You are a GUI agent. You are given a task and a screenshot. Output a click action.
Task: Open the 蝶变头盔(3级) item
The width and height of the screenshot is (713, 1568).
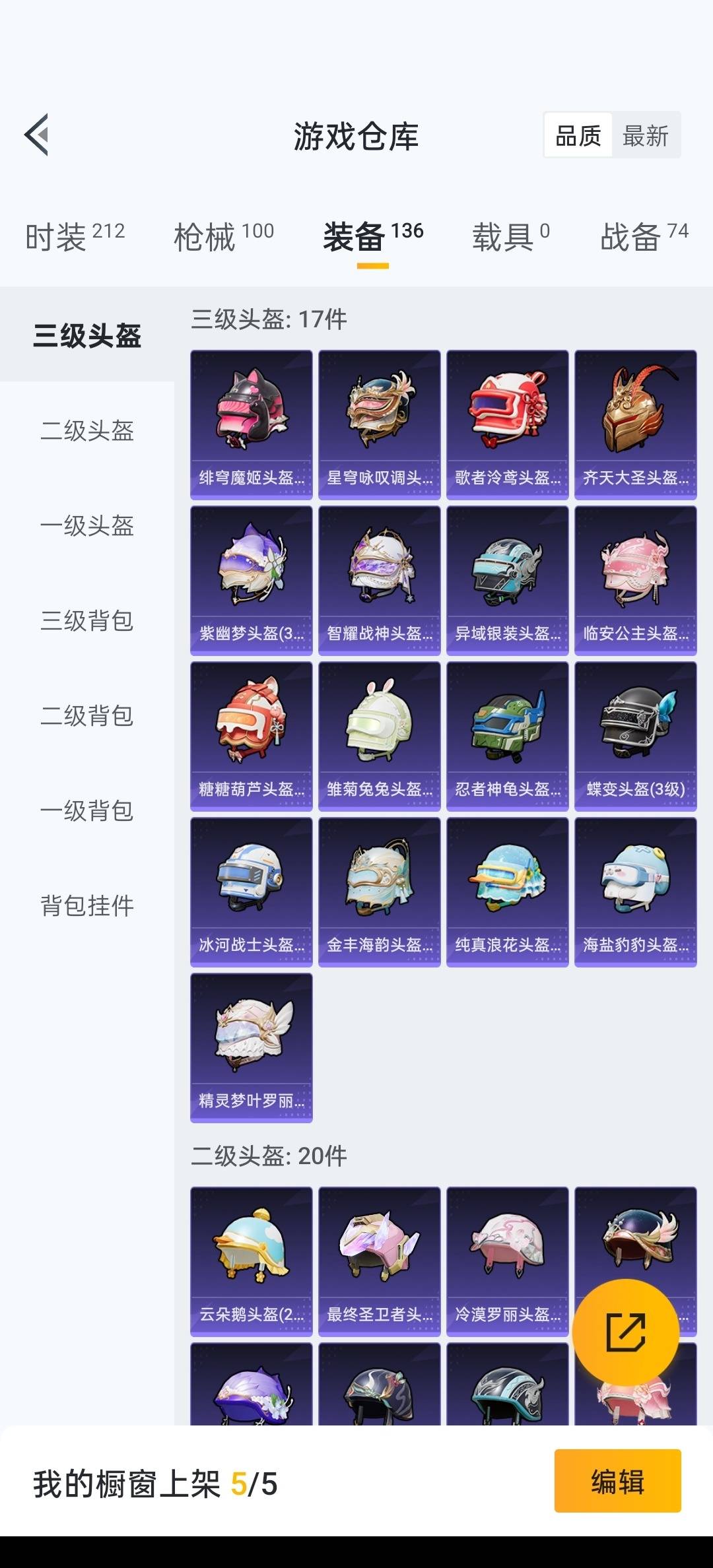tap(635, 736)
